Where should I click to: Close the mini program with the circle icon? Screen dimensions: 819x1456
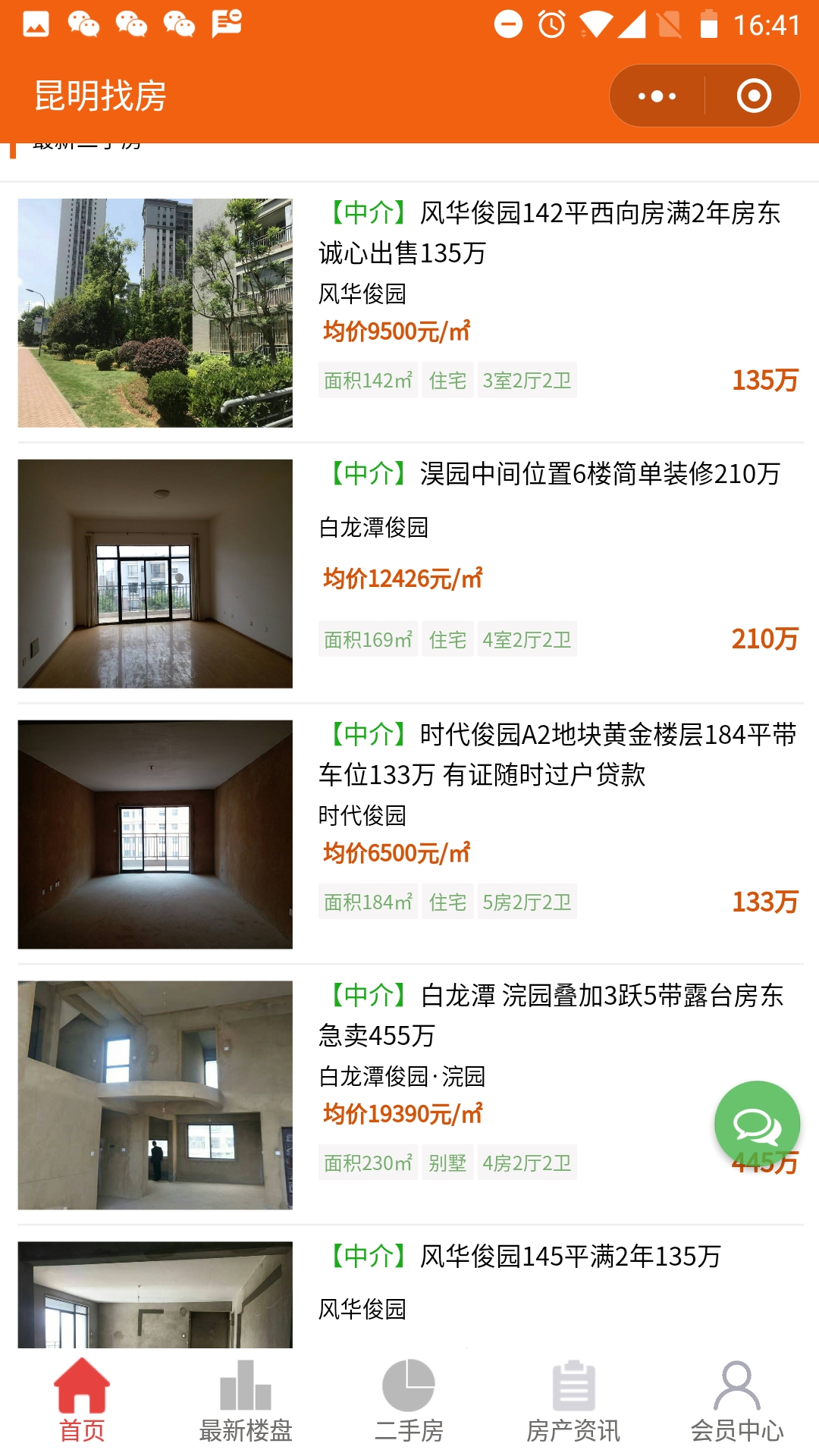[x=754, y=96]
